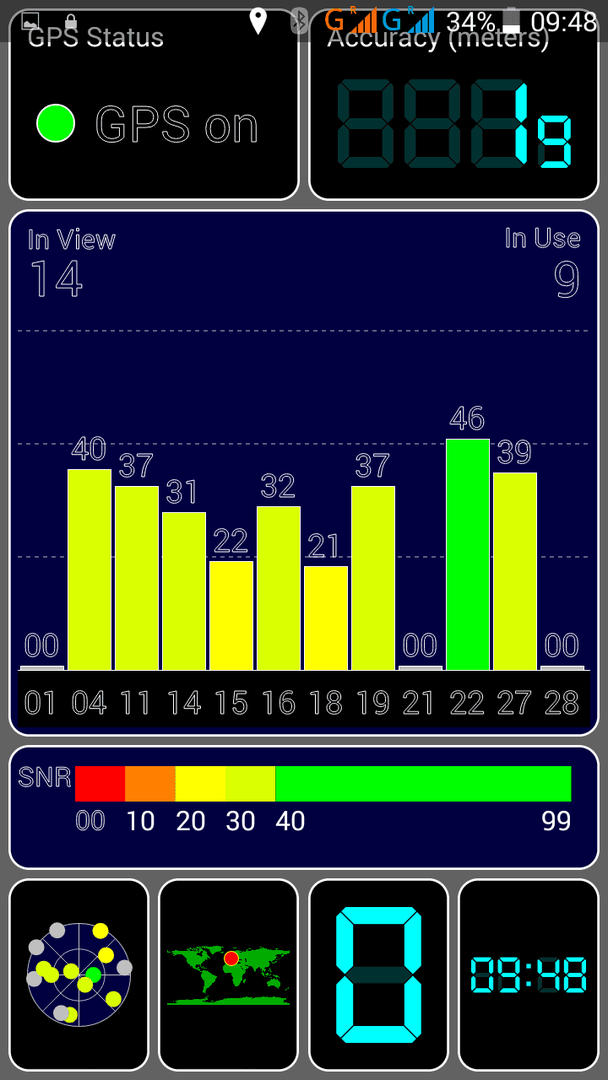This screenshot has width=608, height=1080.
Task: Tap the GPS Status panel
Action: point(154,105)
